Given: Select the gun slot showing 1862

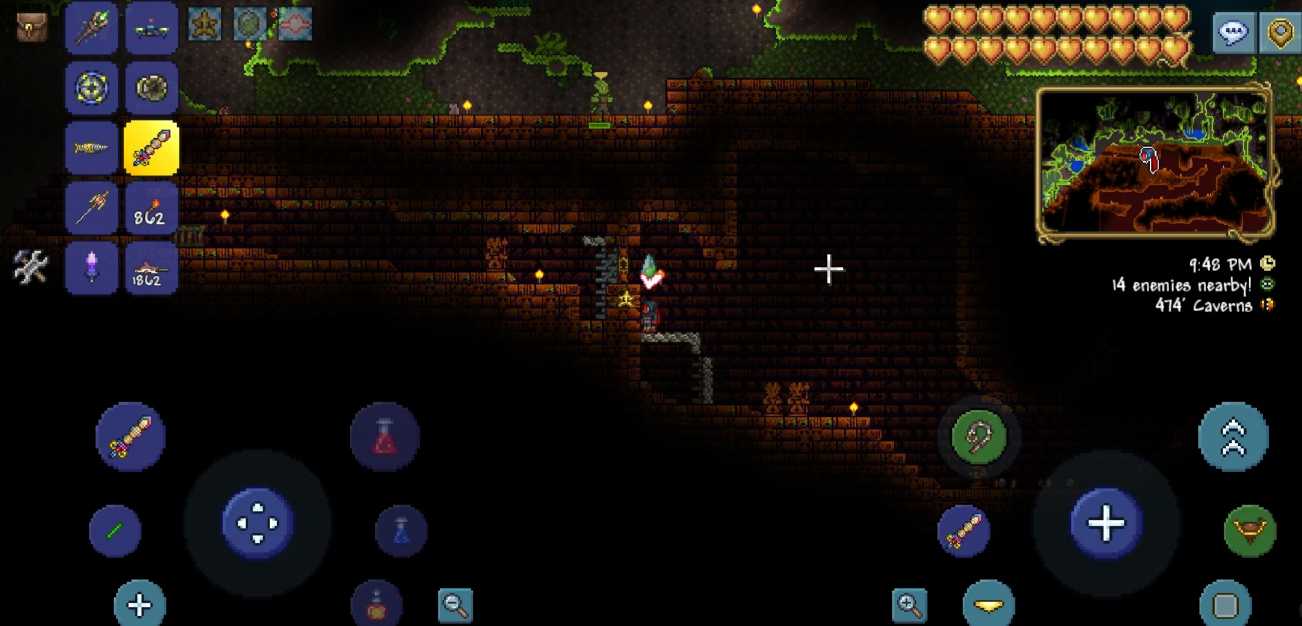Looking at the screenshot, I should point(152,268).
